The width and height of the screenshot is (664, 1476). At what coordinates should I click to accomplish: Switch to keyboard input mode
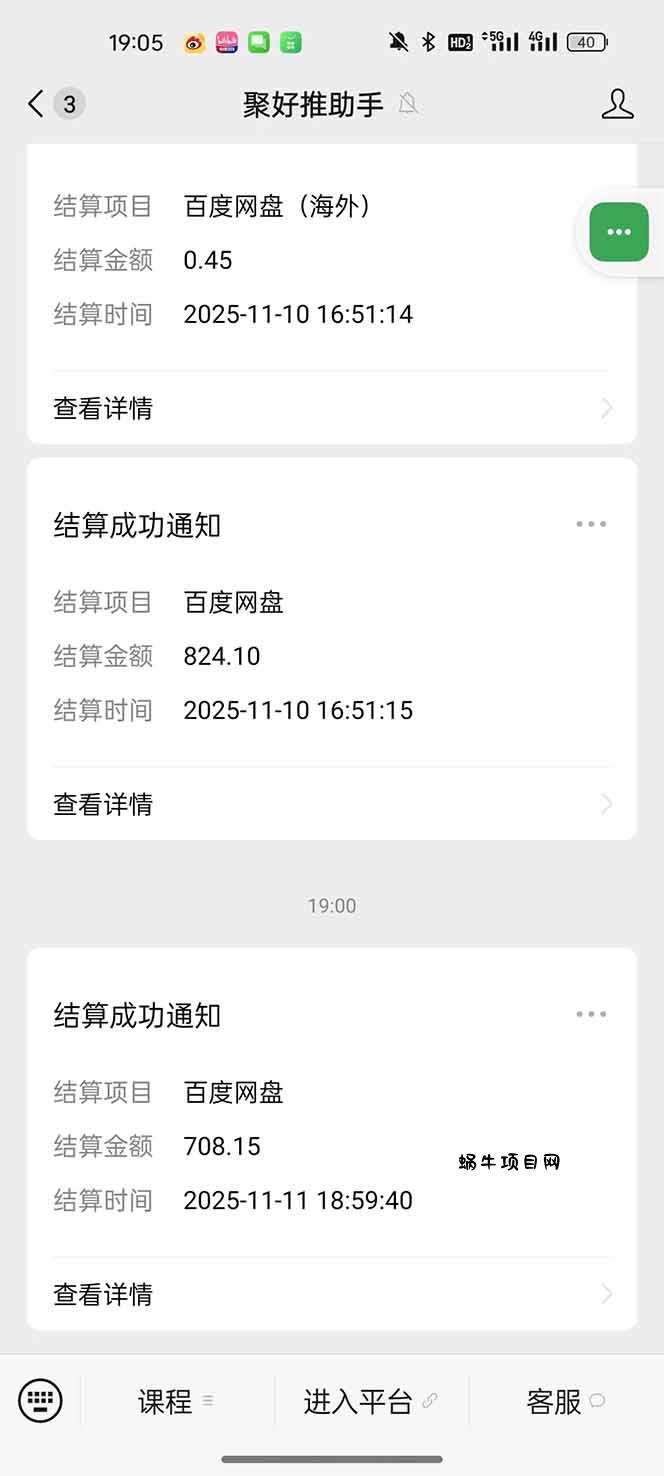(40, 1401)
